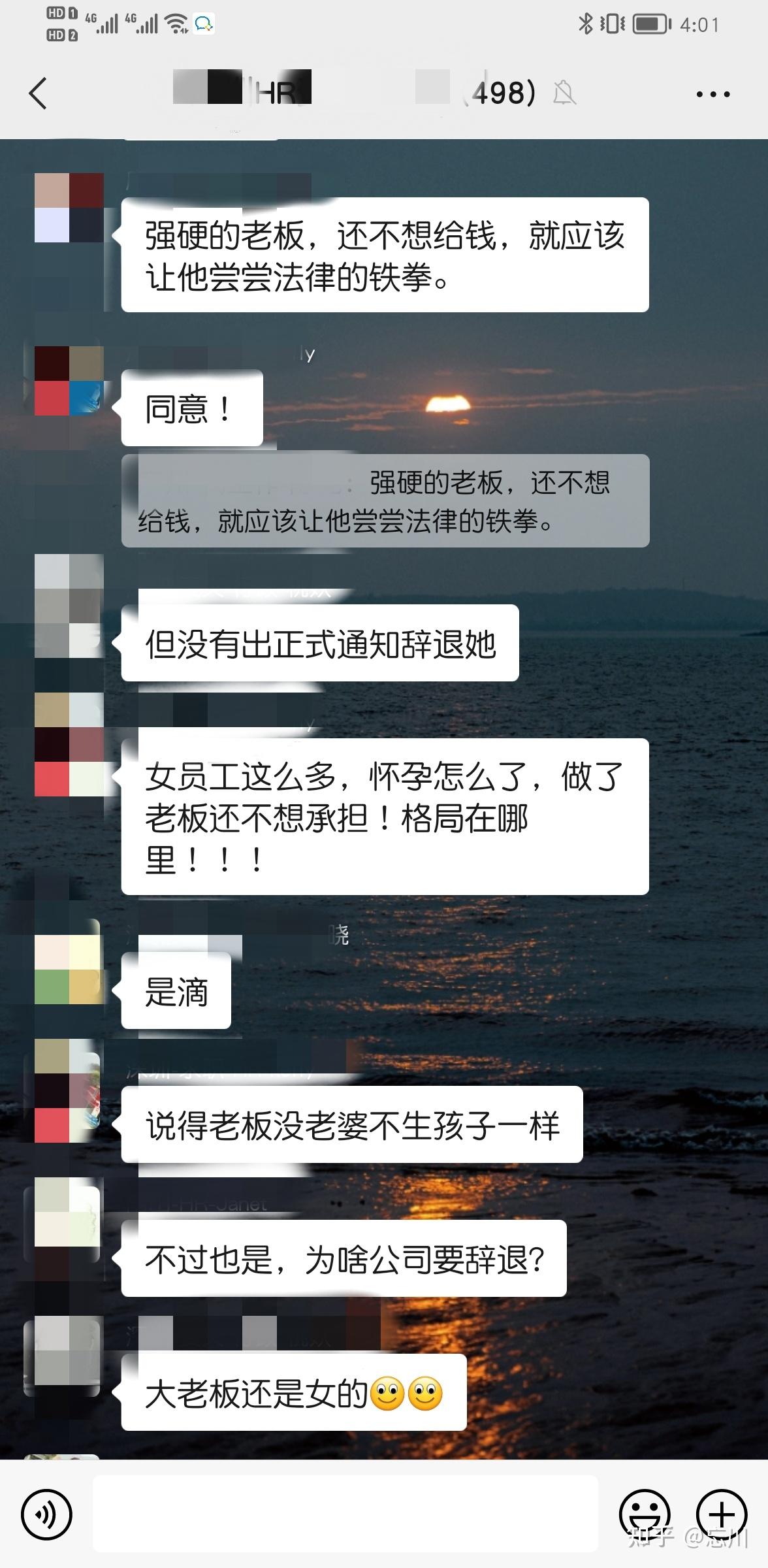This screenshot has width=768, height=1568.
Task: Open the three-dot chat info menu
Action: [x=712, y=94]
